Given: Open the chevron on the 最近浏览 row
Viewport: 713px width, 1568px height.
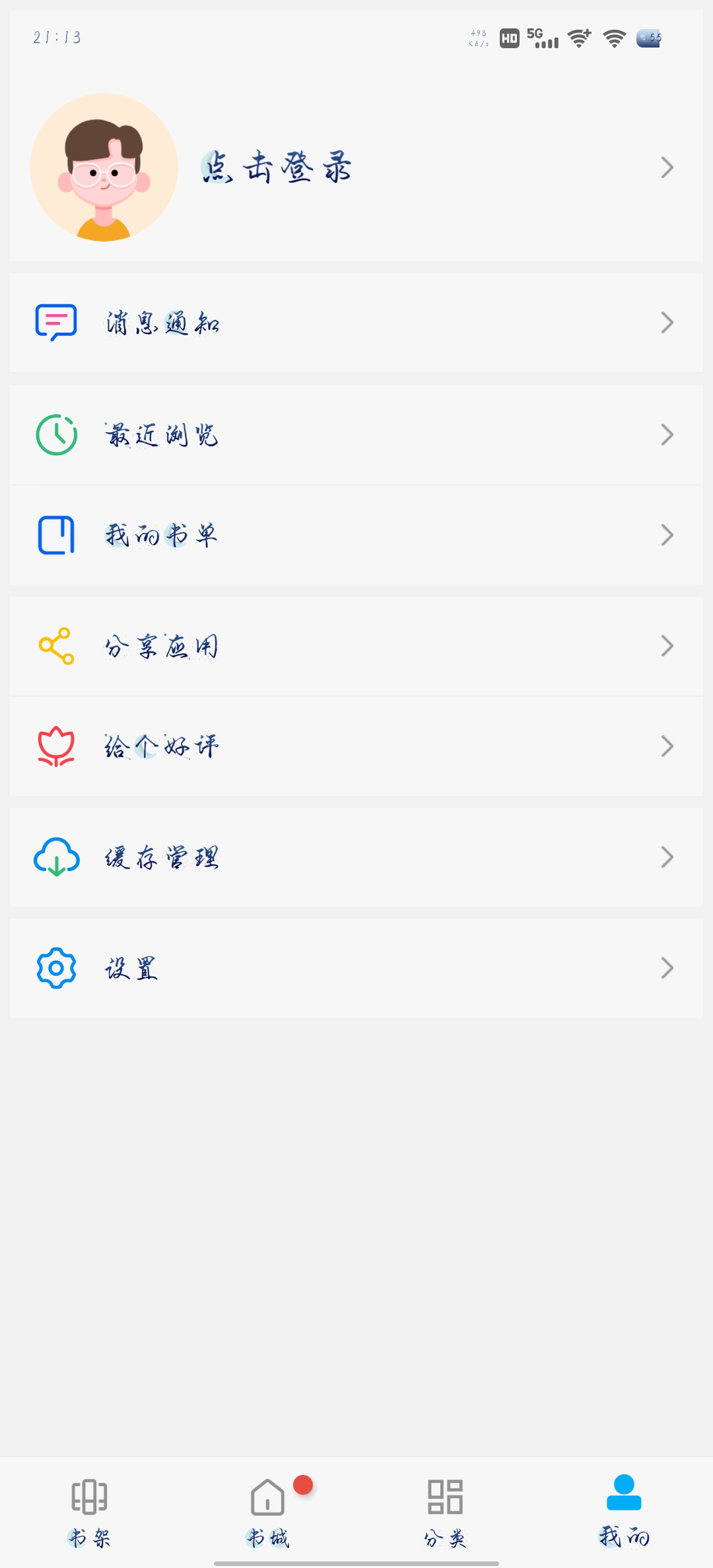Looking at the screenshot, I should coord(667,434).
